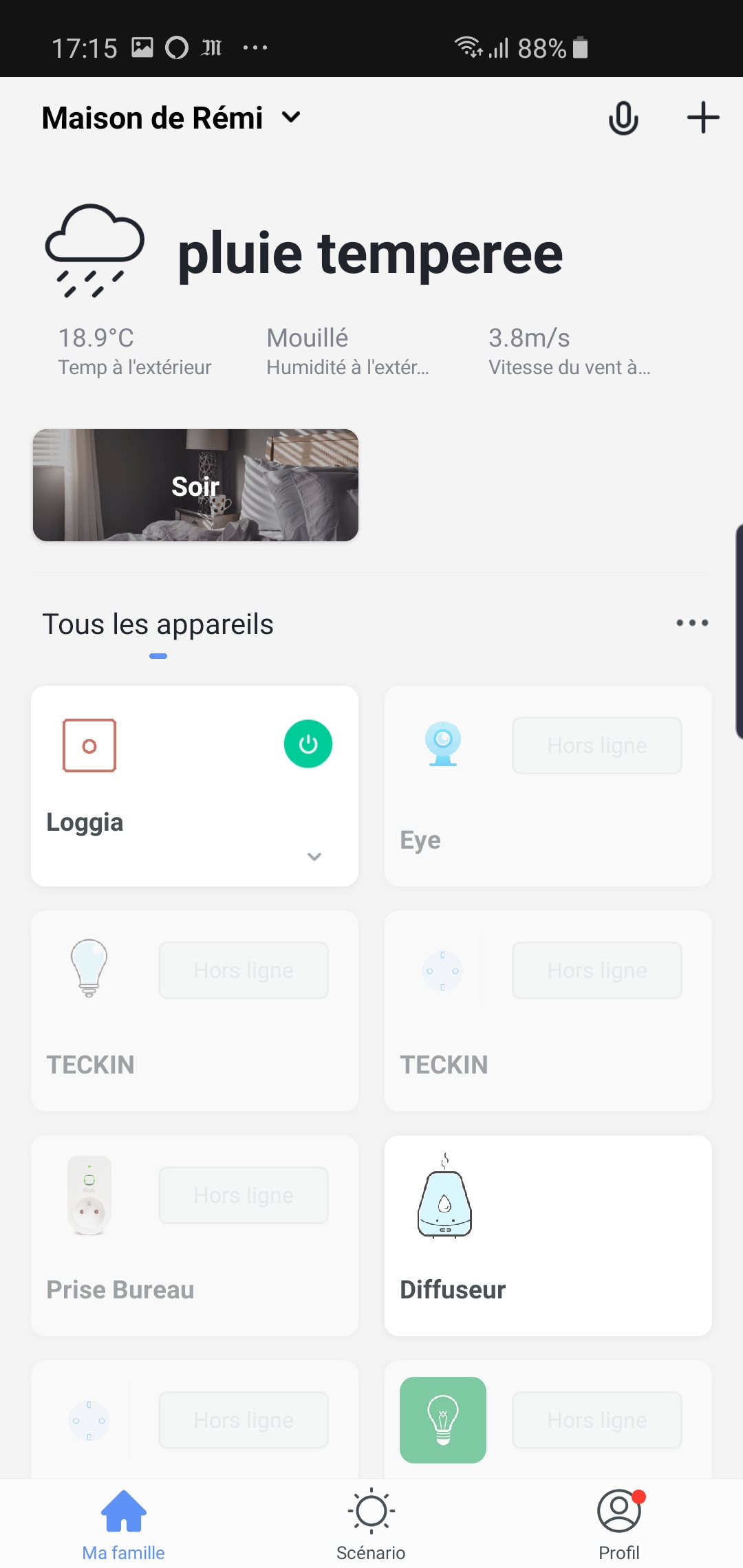Toggle the Loggia power button

point(308,744)
